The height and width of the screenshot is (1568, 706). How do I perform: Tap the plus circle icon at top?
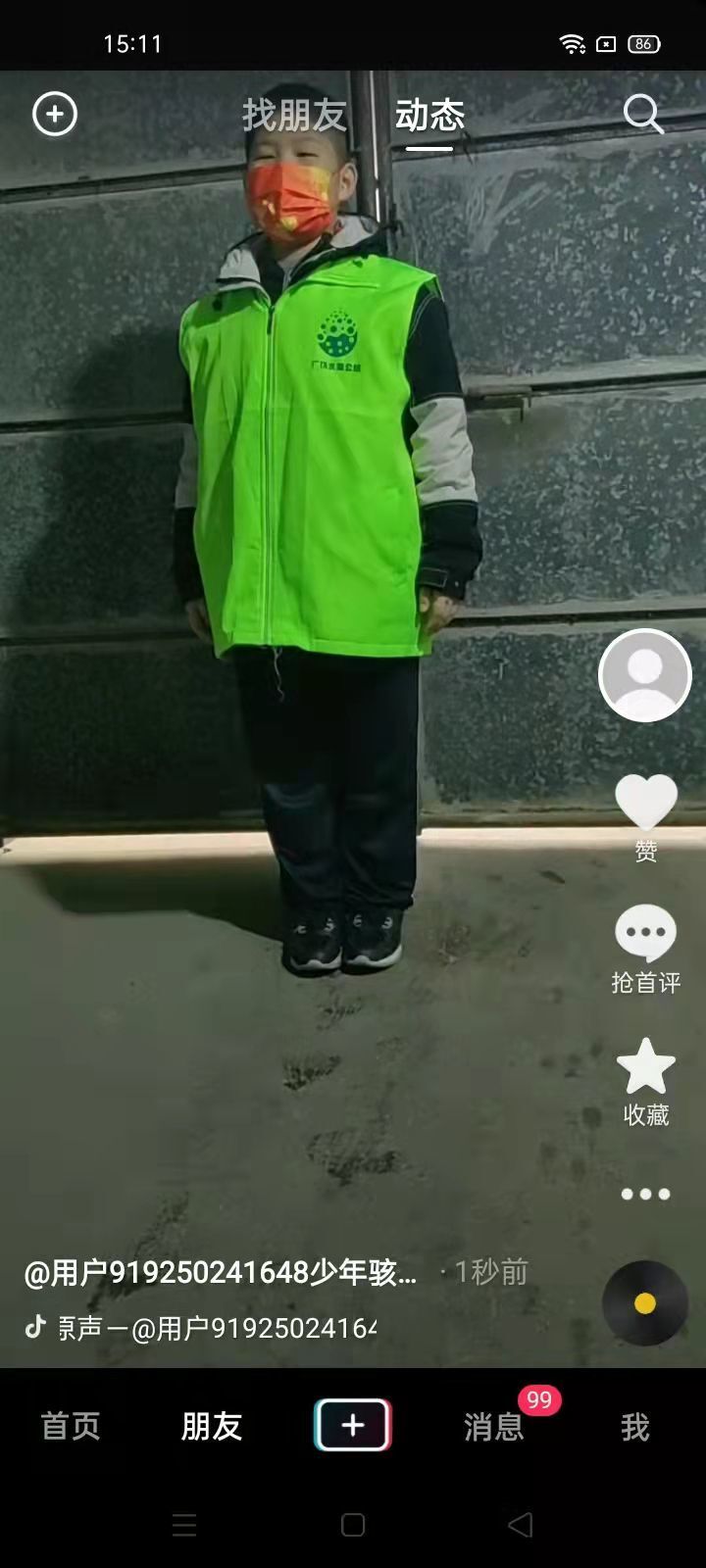point(55,115)
